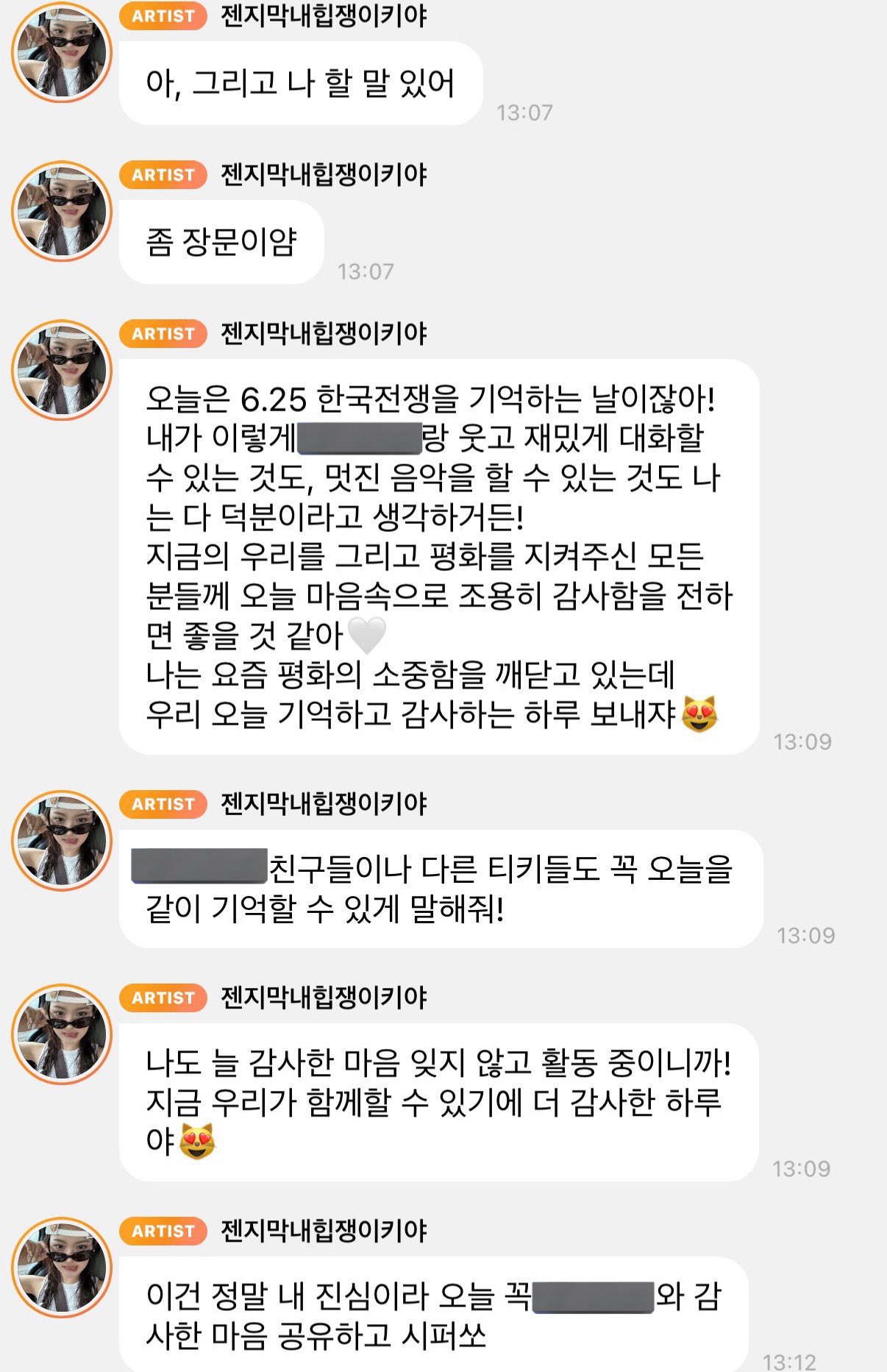Open artist avatar beside '아, 그리고 나 할 말 있어'
The width and height of the screenshot is (887, 1372).
click(x=62, y=53)
